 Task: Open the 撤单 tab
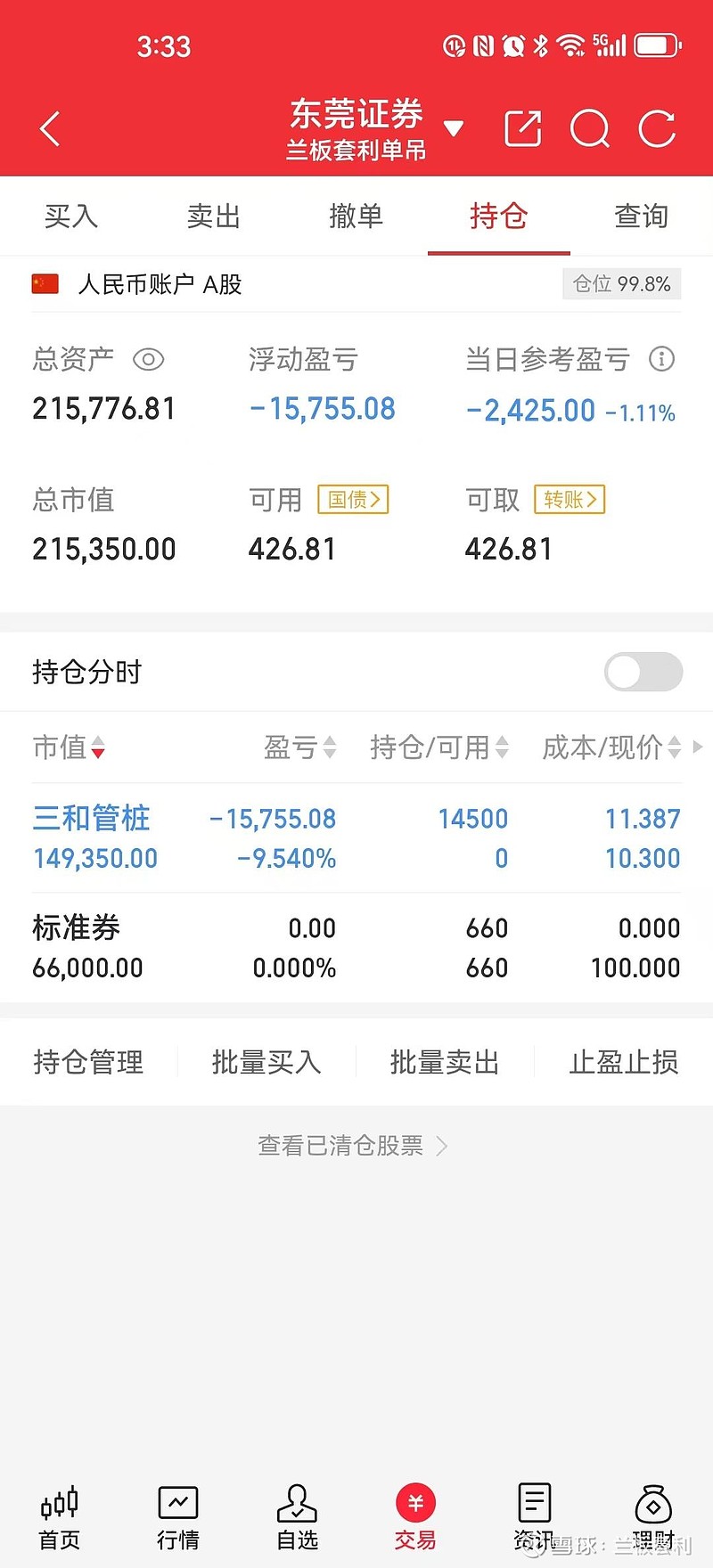click(x=356, y=216)
